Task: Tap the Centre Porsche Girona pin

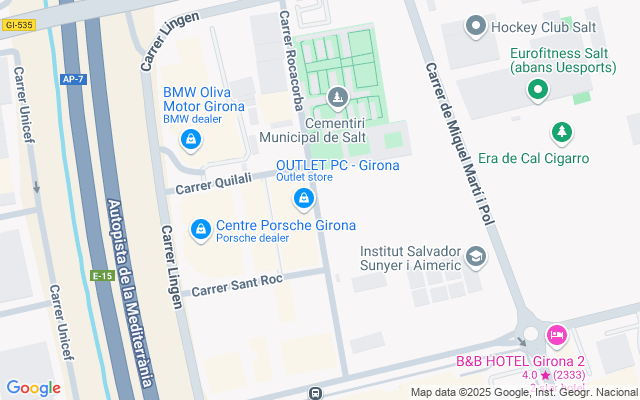Action: 201,230
